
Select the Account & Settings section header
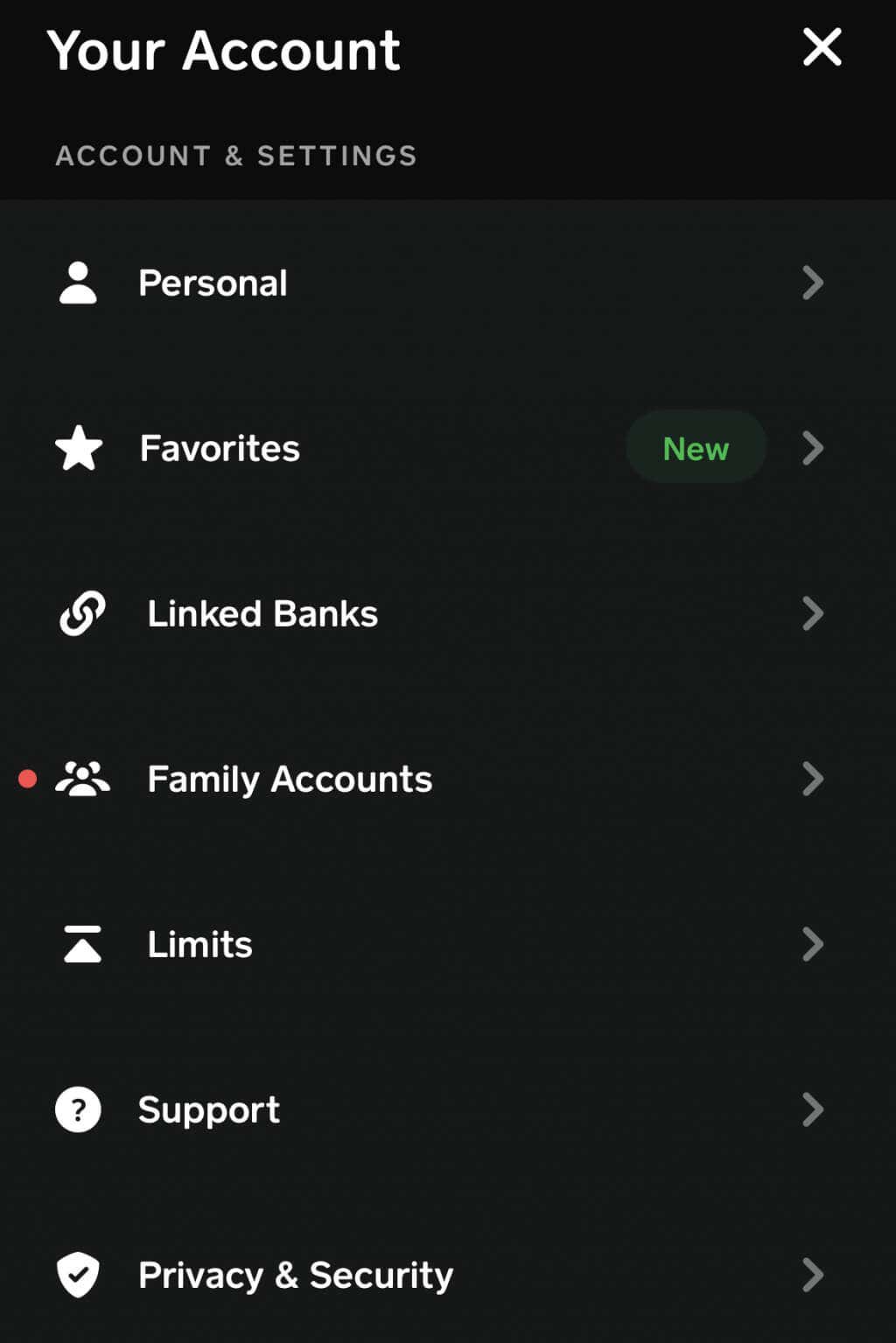click(x=236, y=156)
